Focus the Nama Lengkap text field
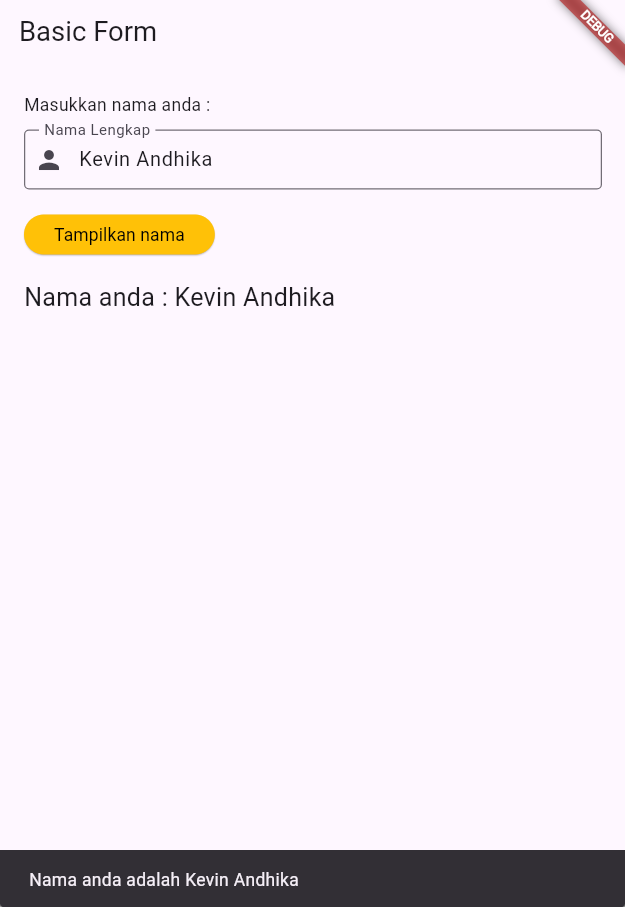 click(x=330, y=160)
